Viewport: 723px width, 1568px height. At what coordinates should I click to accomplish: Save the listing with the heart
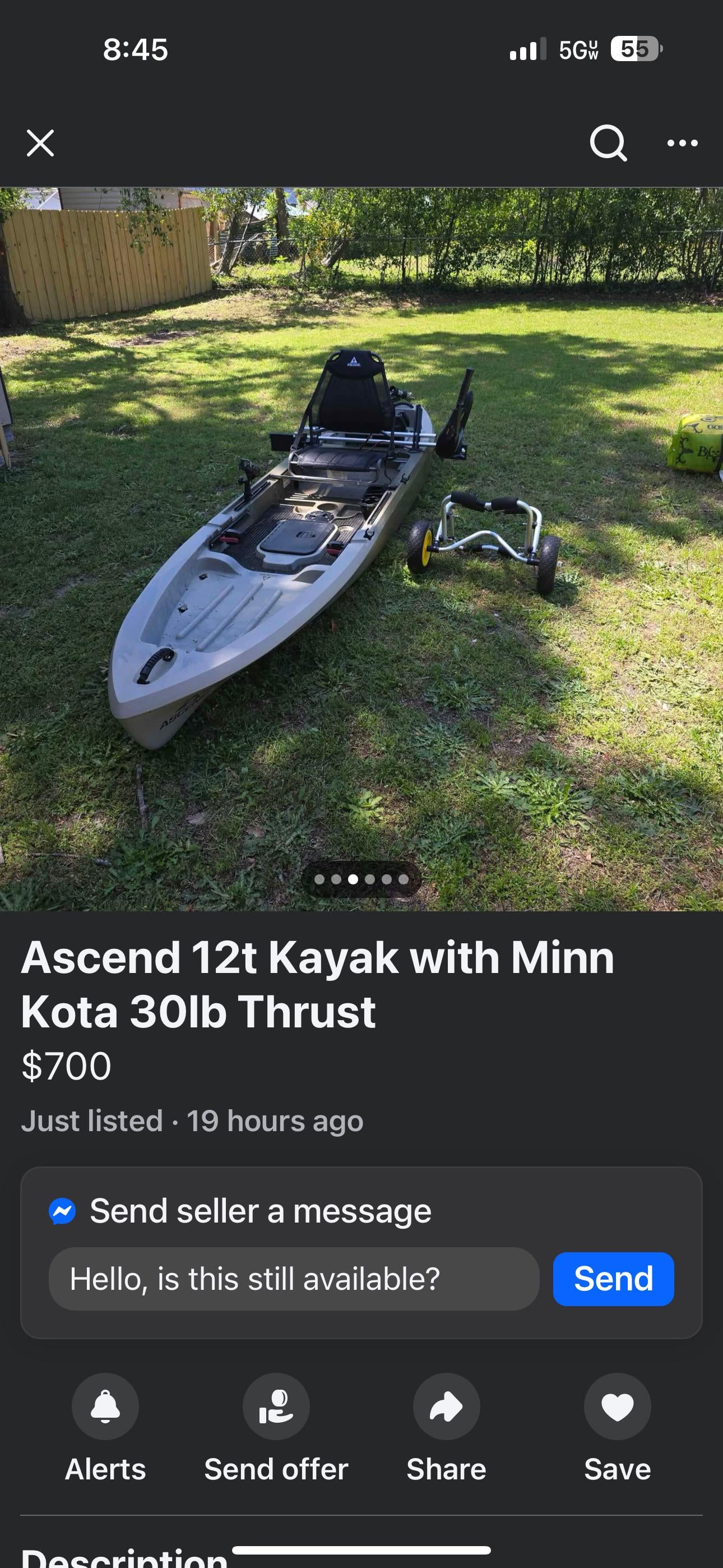(x=617, y=1406)
